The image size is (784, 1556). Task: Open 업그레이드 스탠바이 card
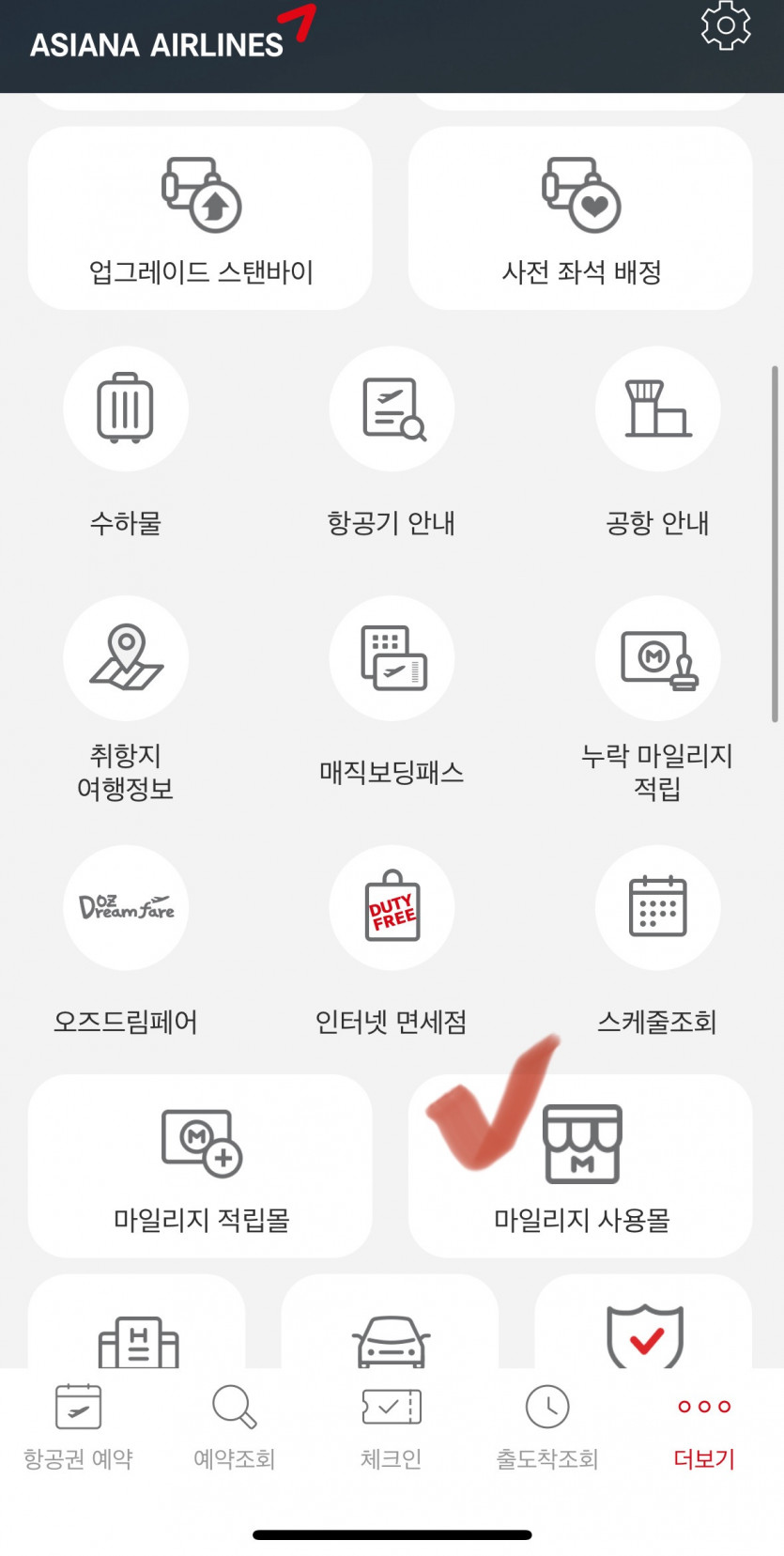tap(200, 218)
